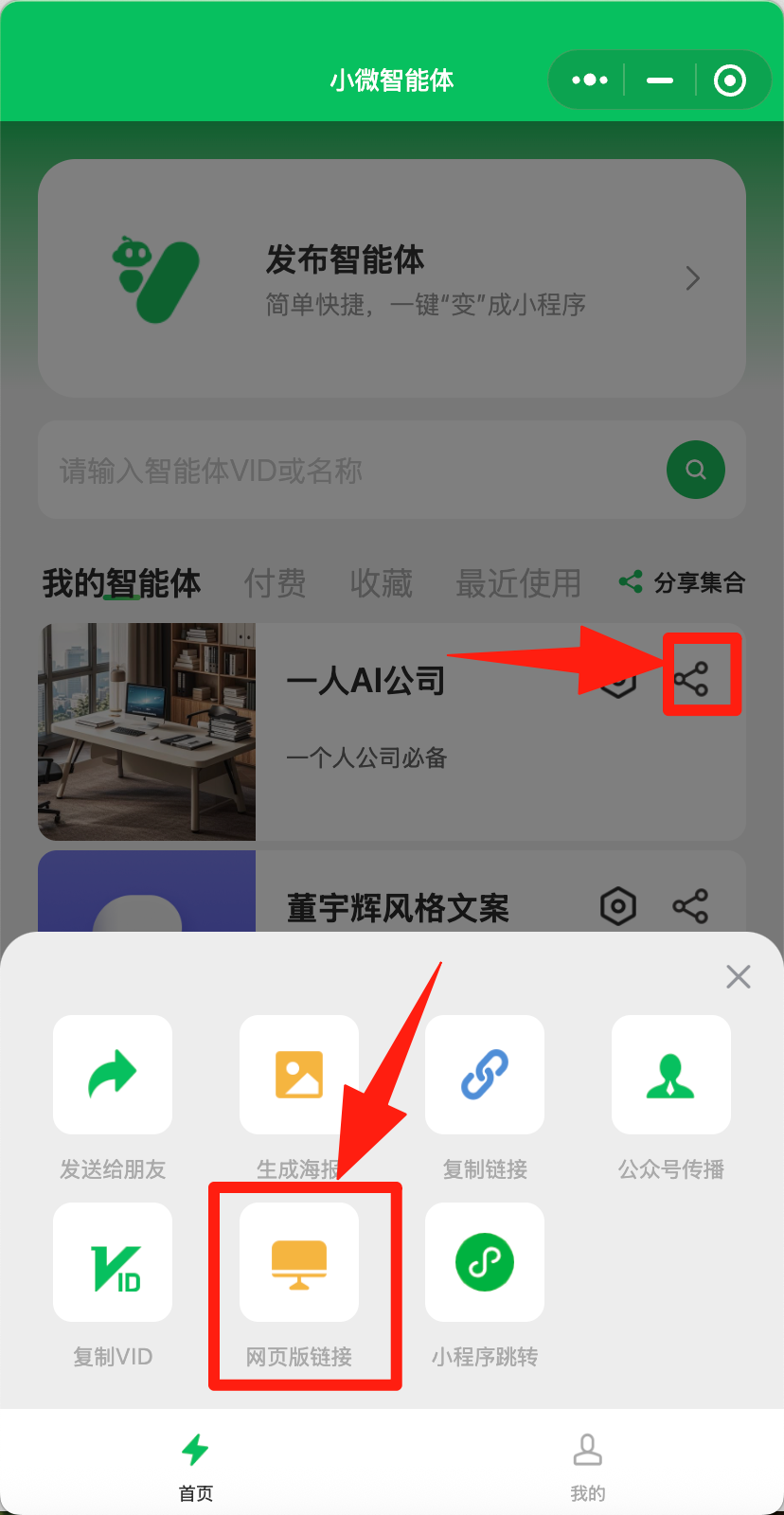Close the share options sheet
Viewport: 784px width, 1515px height.
(x=738, y=976)
